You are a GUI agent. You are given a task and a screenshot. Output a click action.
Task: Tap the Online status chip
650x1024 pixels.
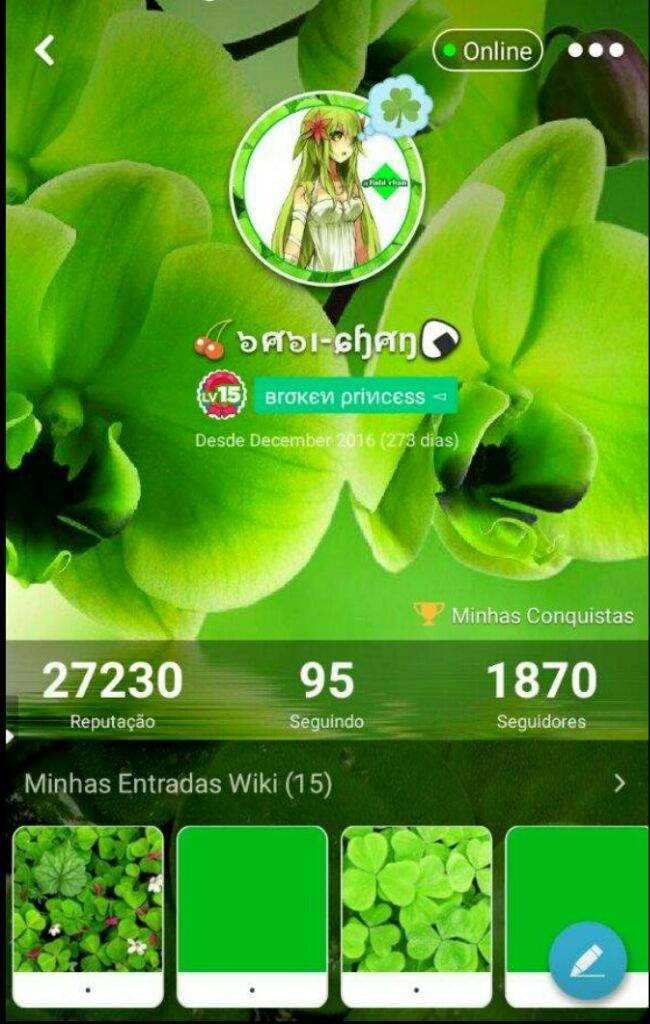tap(488, 51)
